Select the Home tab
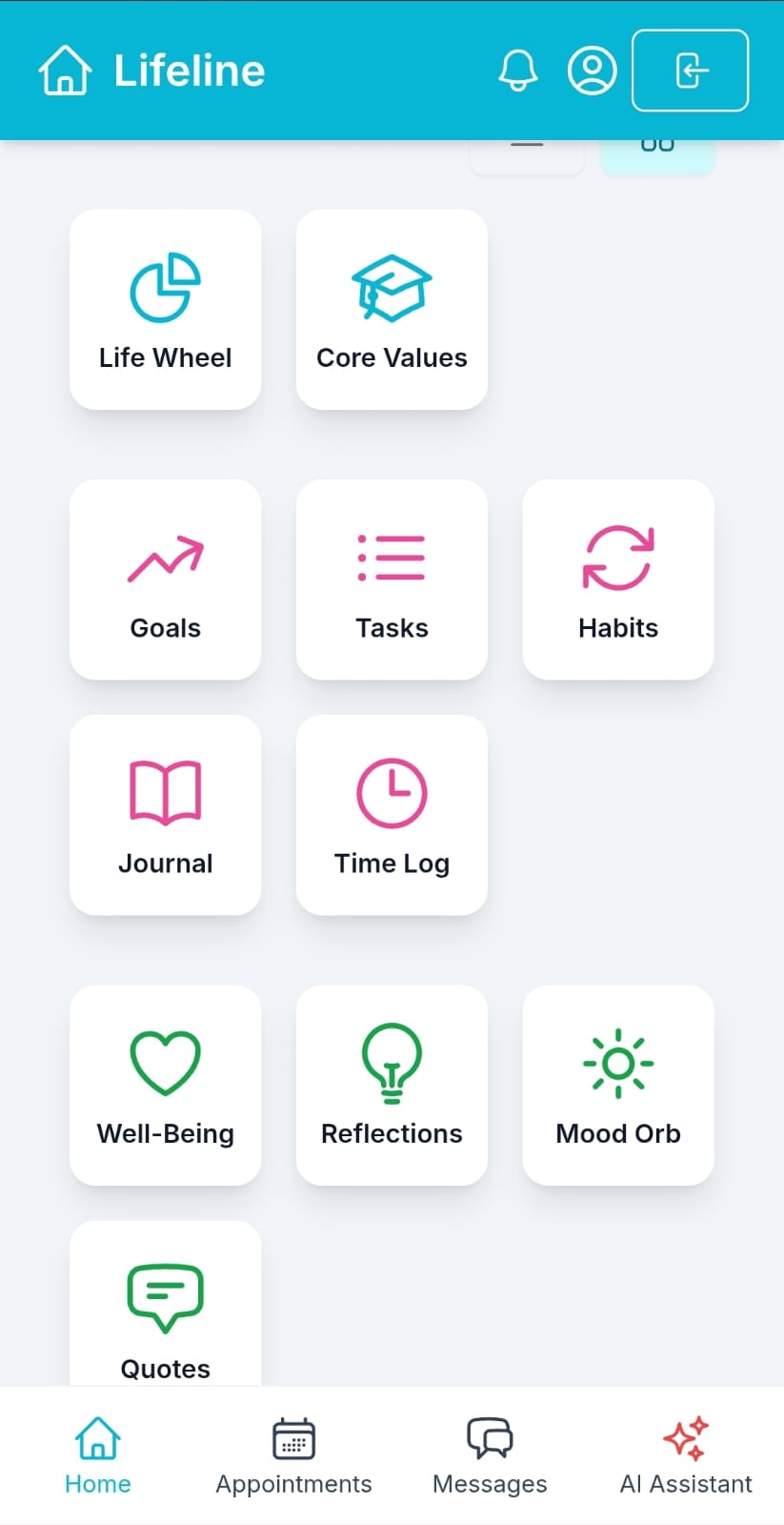The image size is (784, 1525). coord(98,1456)
